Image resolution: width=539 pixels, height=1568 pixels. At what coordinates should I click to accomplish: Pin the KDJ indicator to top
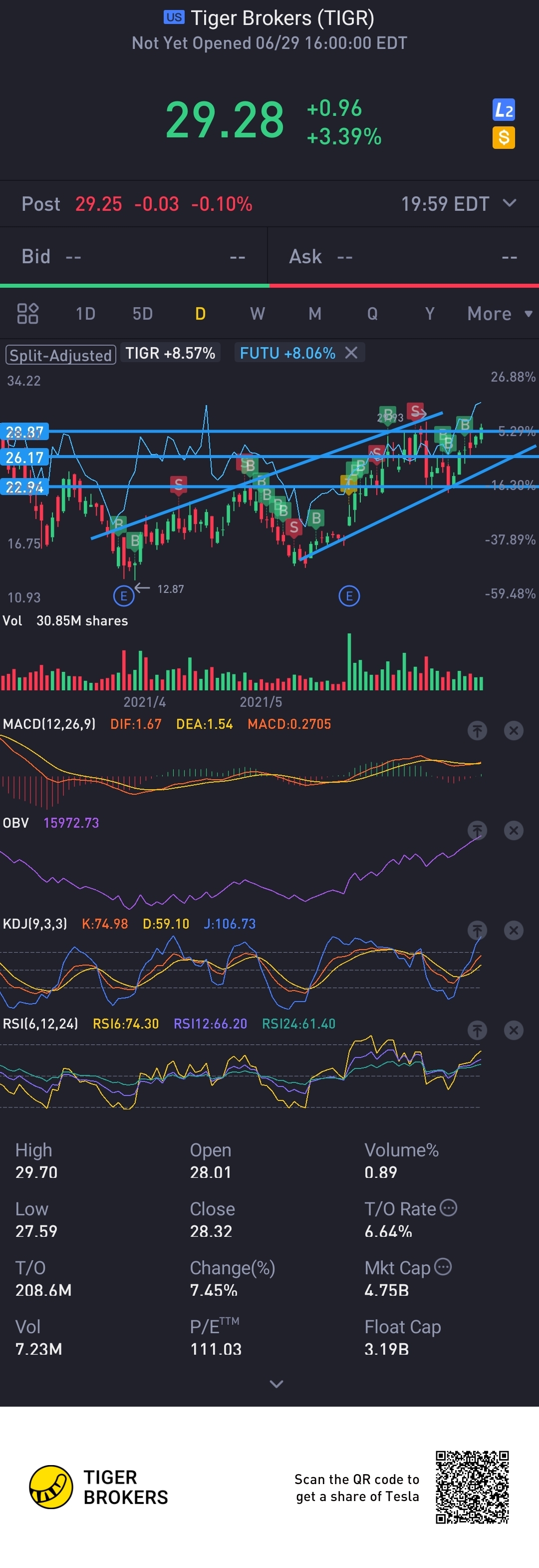pos(477,930)
